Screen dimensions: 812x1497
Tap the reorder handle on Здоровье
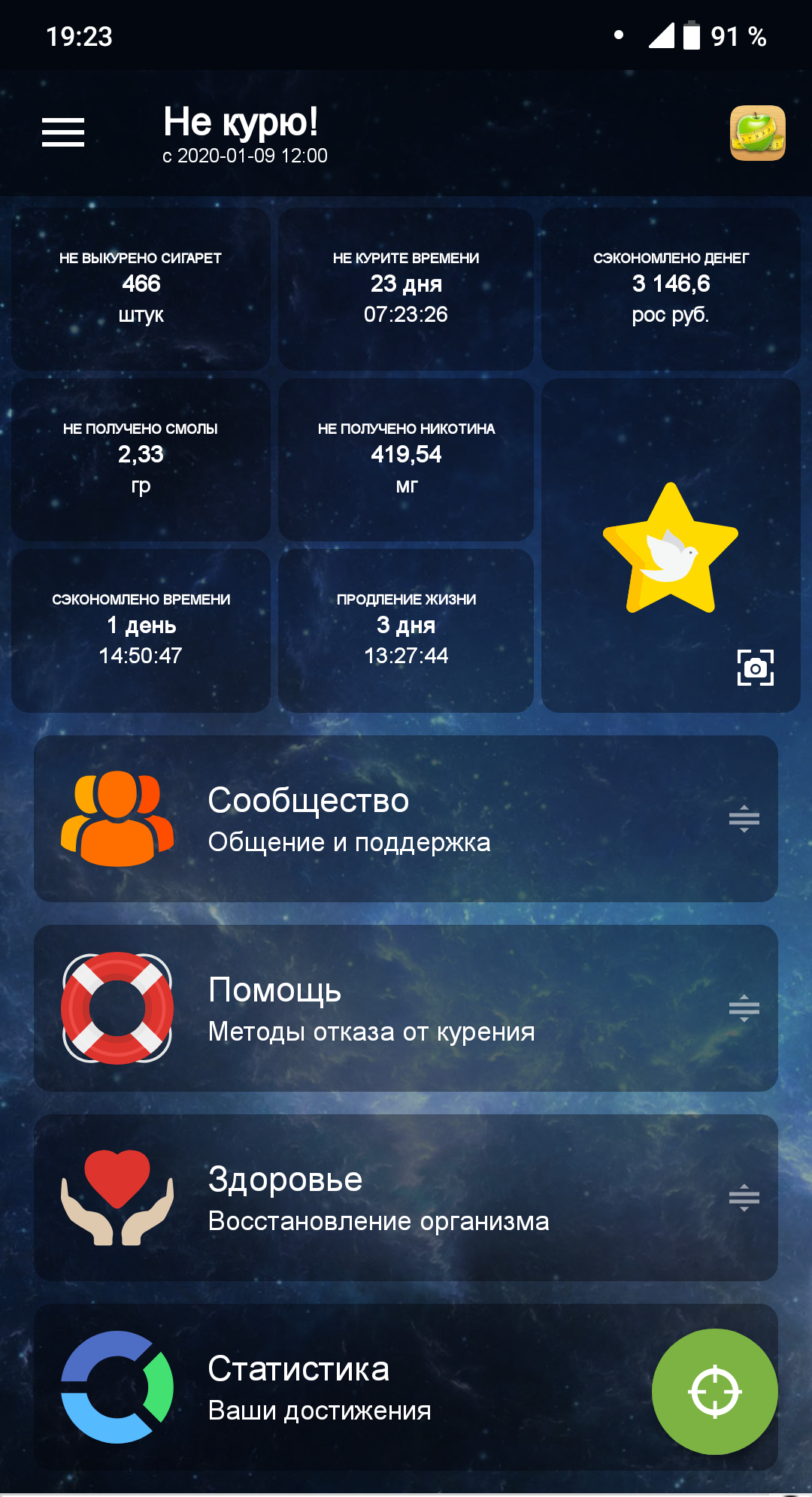[x=744, y=1197]
